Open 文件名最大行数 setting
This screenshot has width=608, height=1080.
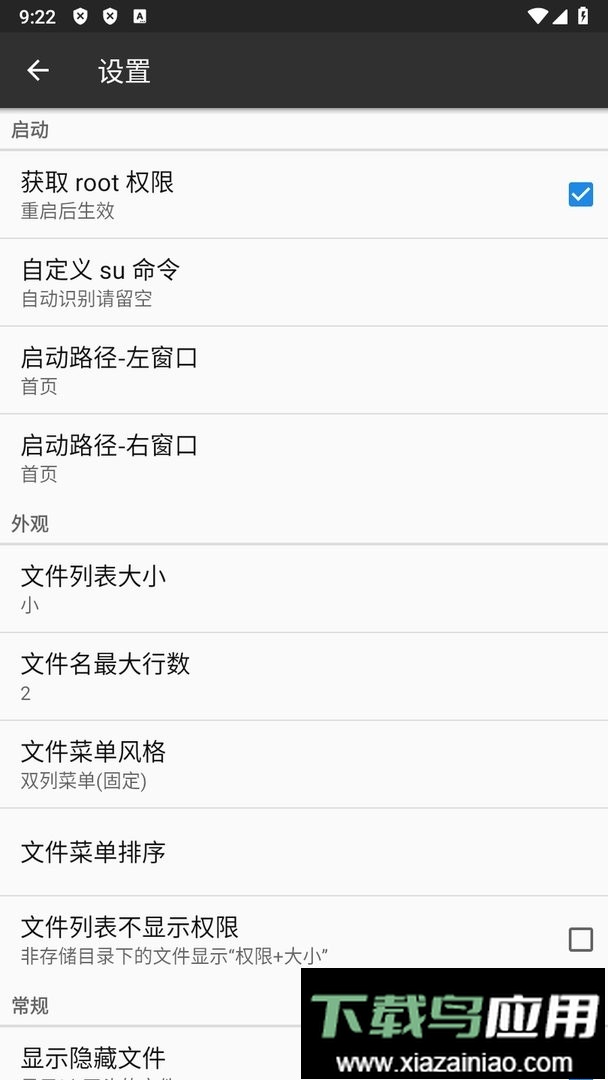click(300, 676)
